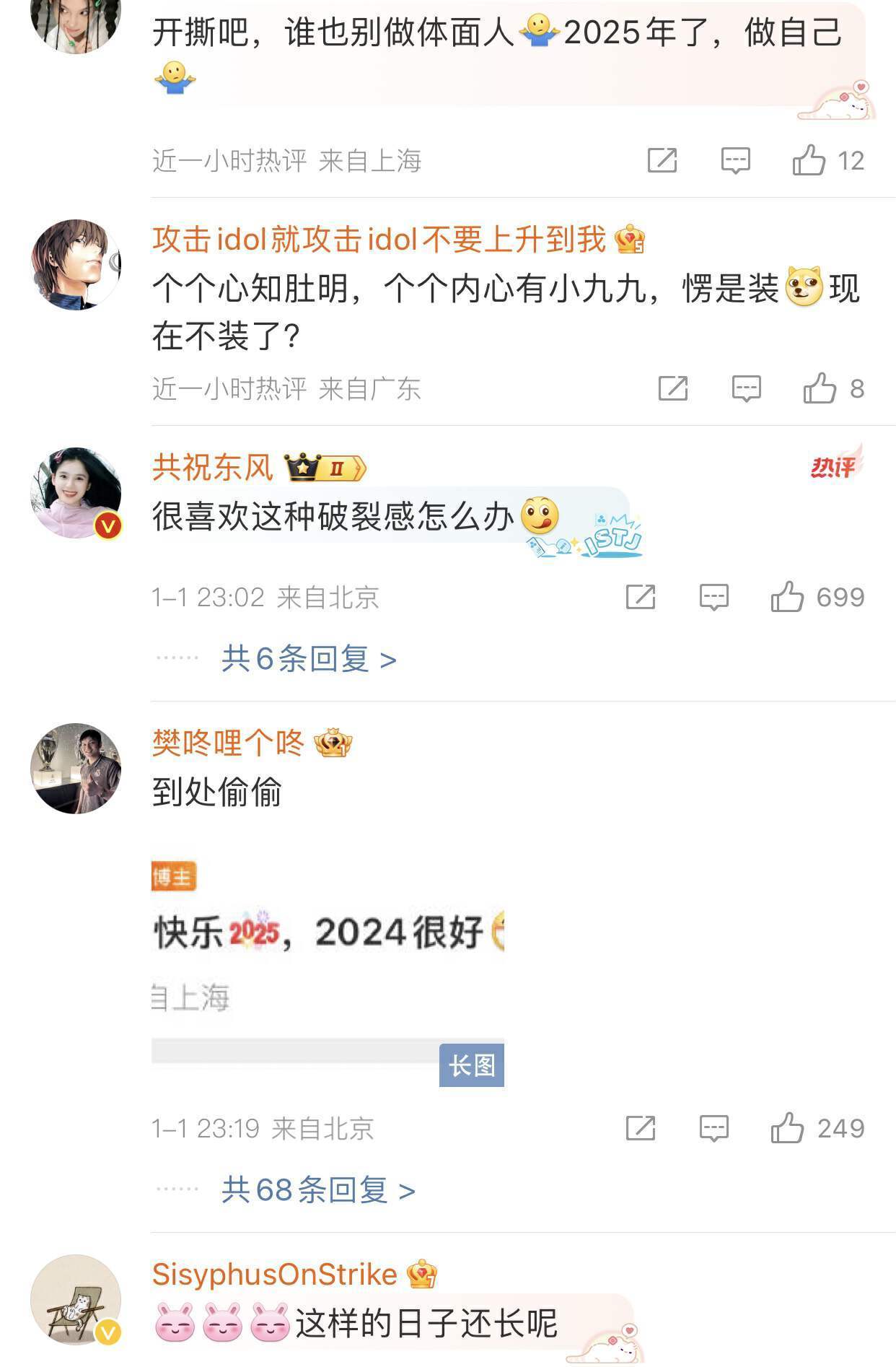Open SisyphusOnStrike's profile by username
Image resolution: width=896 pixels, height=1367 pixels.
[x=274, y=1275]
